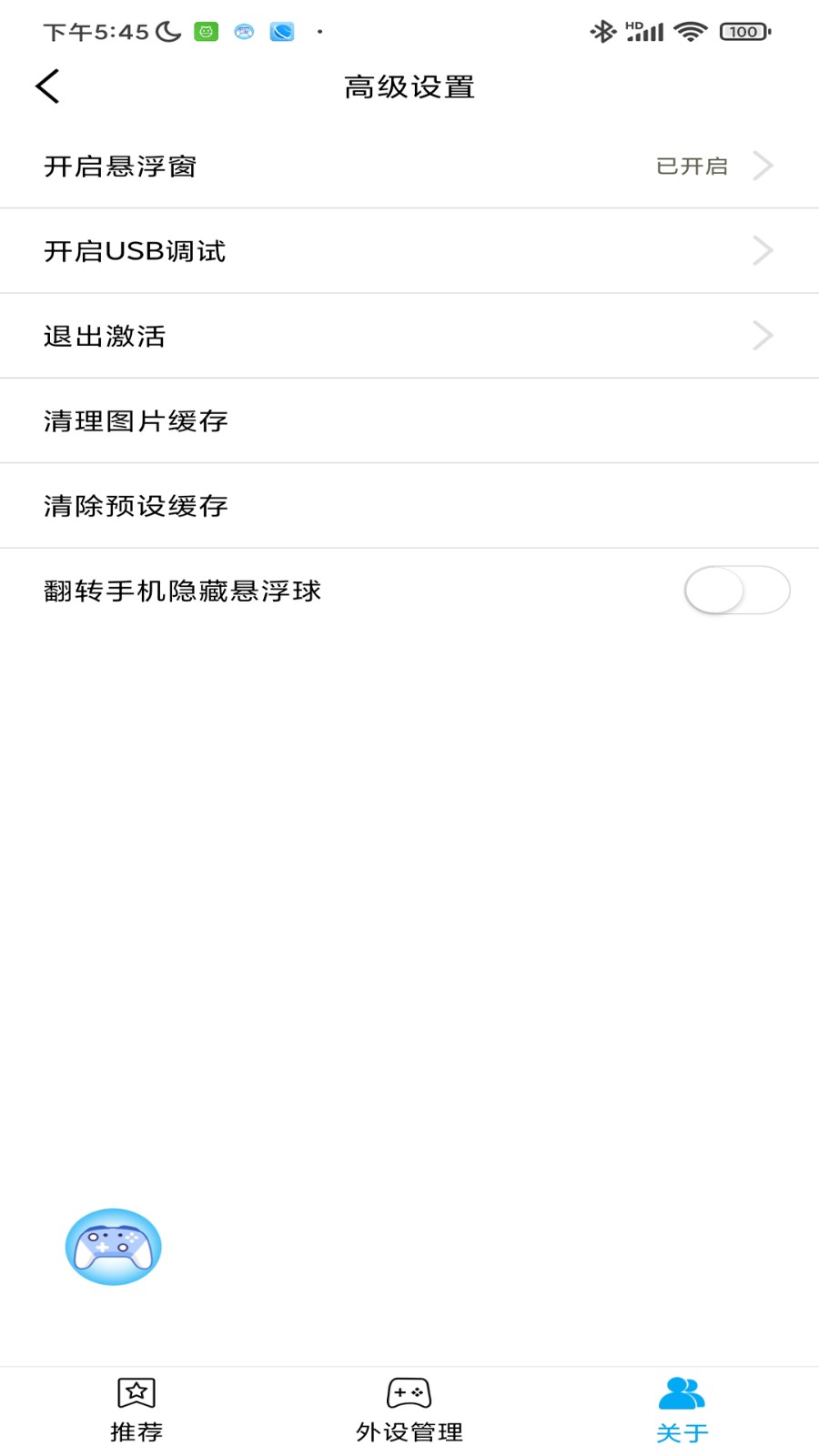Open the 关于 tab

(x=682, y=1410)
